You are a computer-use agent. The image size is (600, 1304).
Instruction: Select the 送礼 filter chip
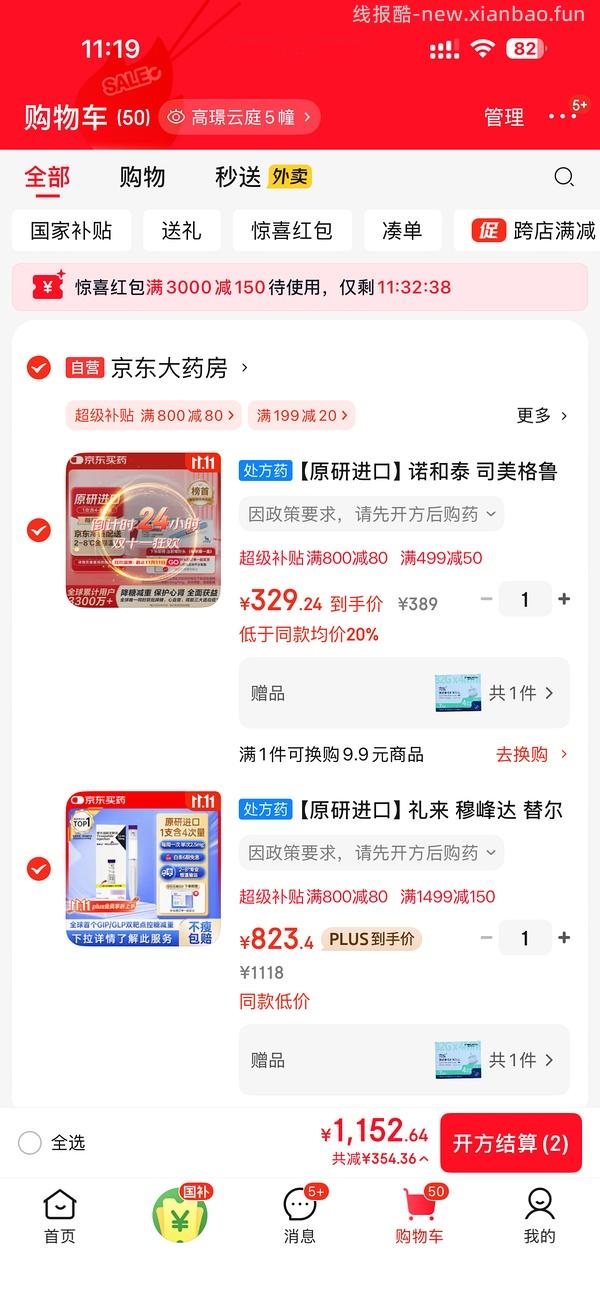(181, 230)
